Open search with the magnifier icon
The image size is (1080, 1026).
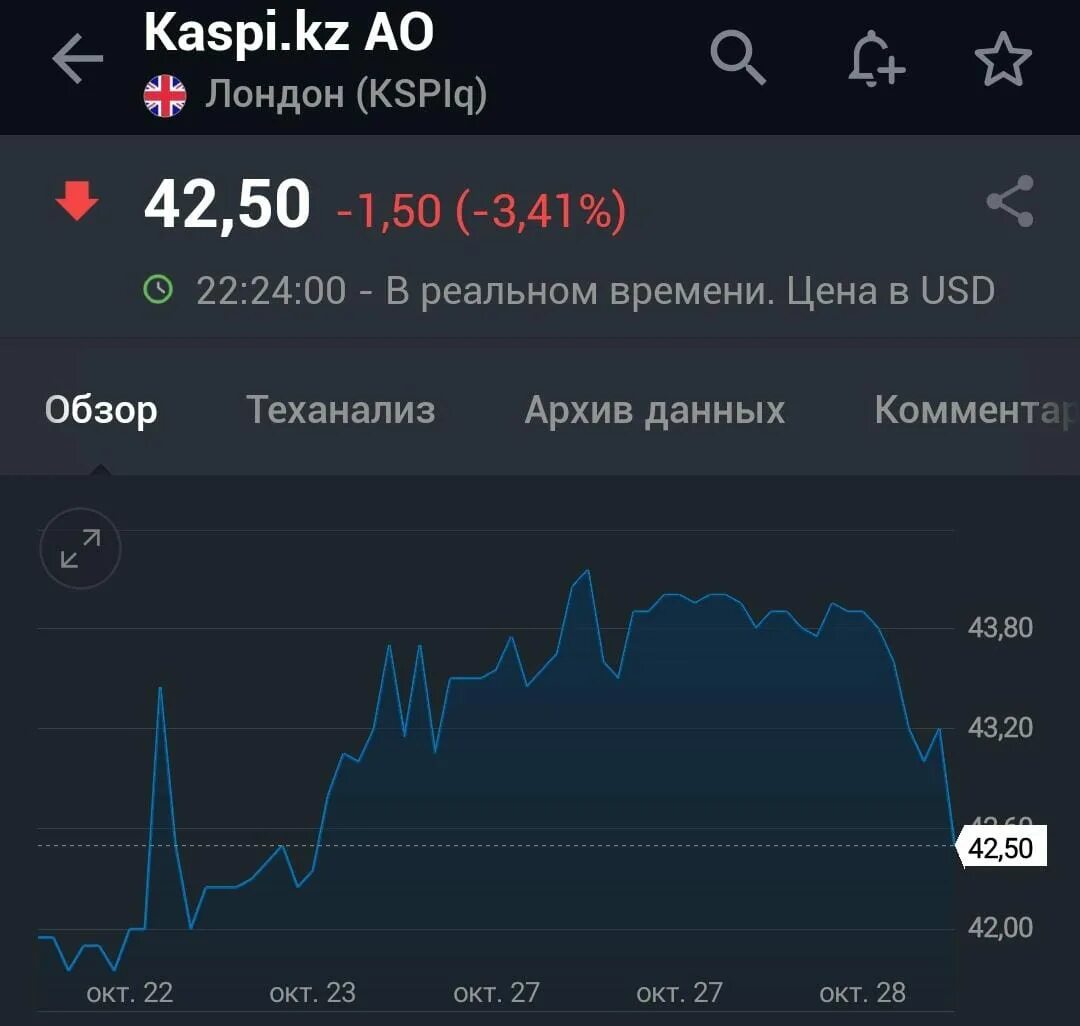[x=738, y=58]
